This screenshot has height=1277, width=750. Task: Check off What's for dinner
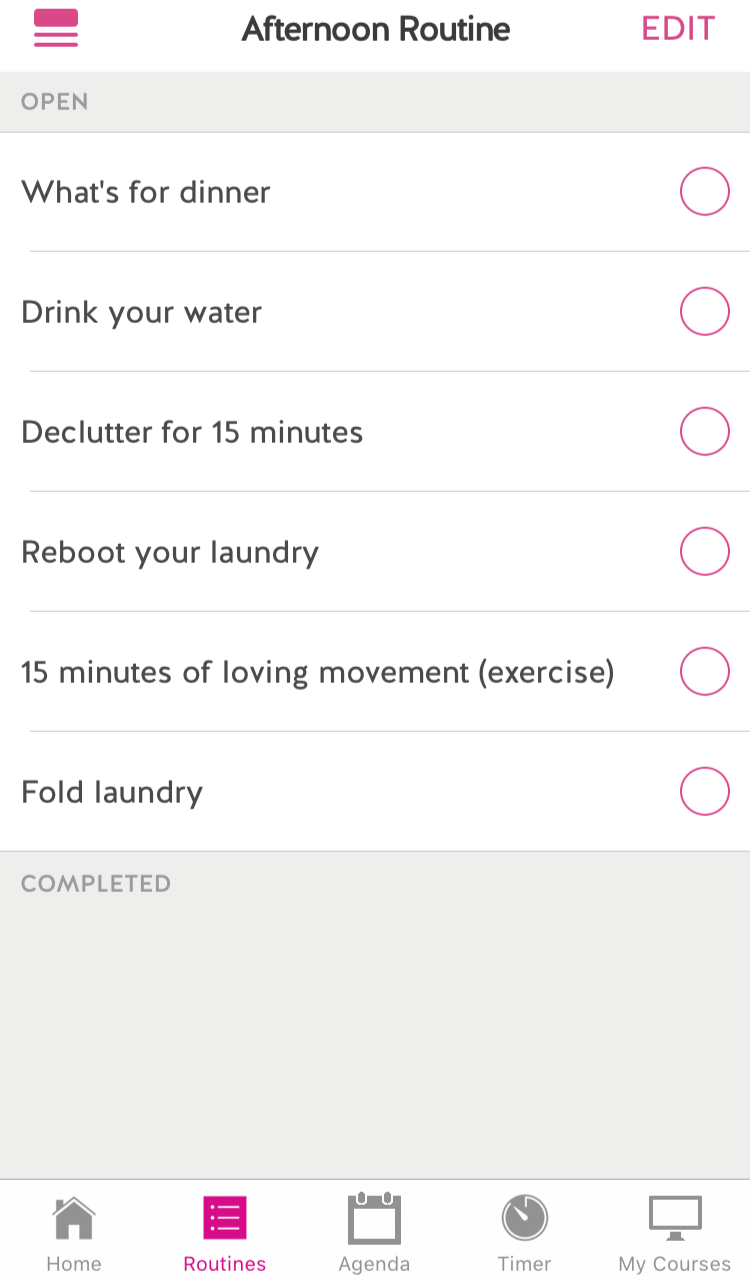(704, 191)
